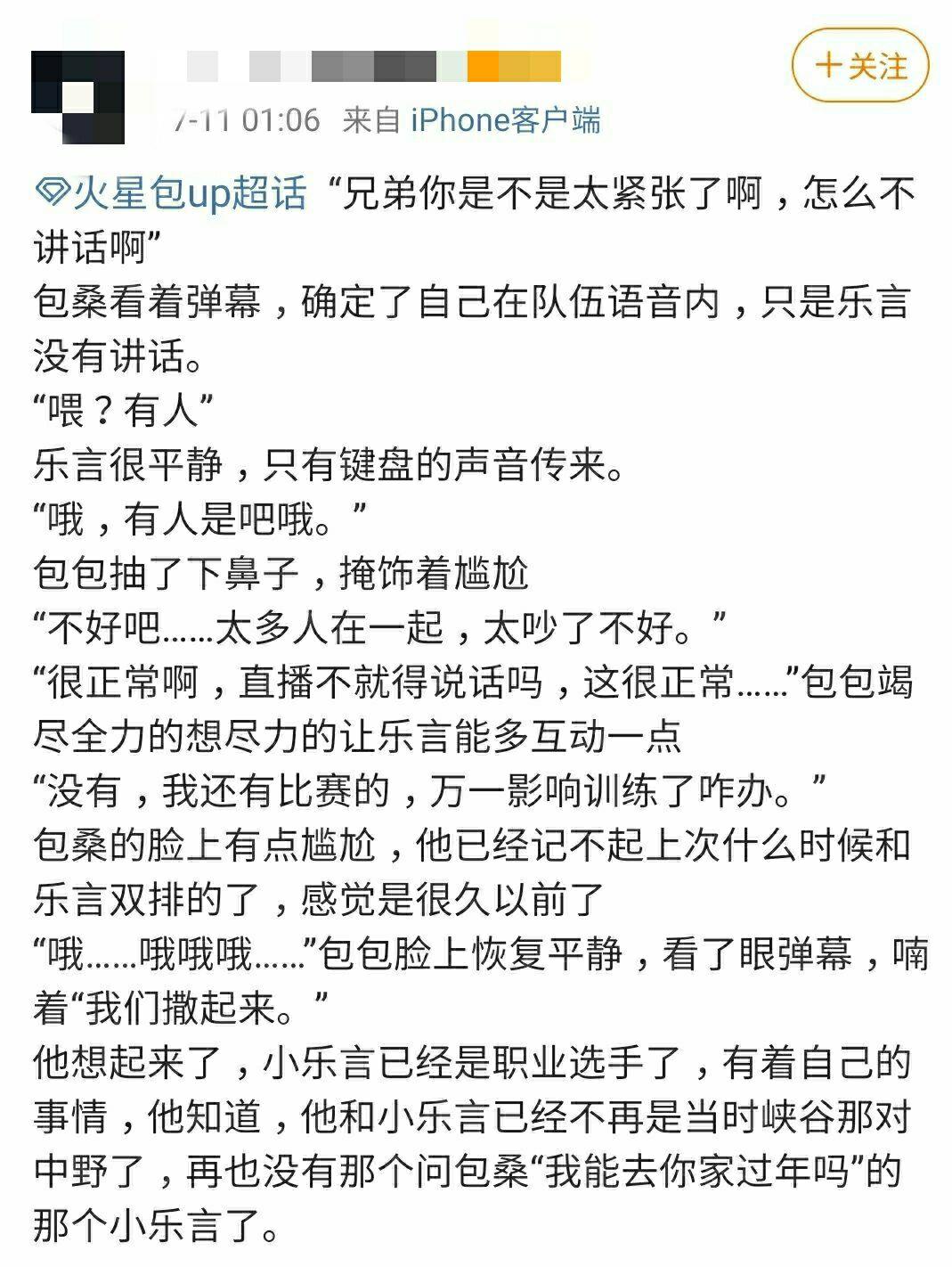Image resolution: width=952 pixels, height=1267 pixels.
Task: Open the 火星包up超话 topic link
Action: click(171, 193)
